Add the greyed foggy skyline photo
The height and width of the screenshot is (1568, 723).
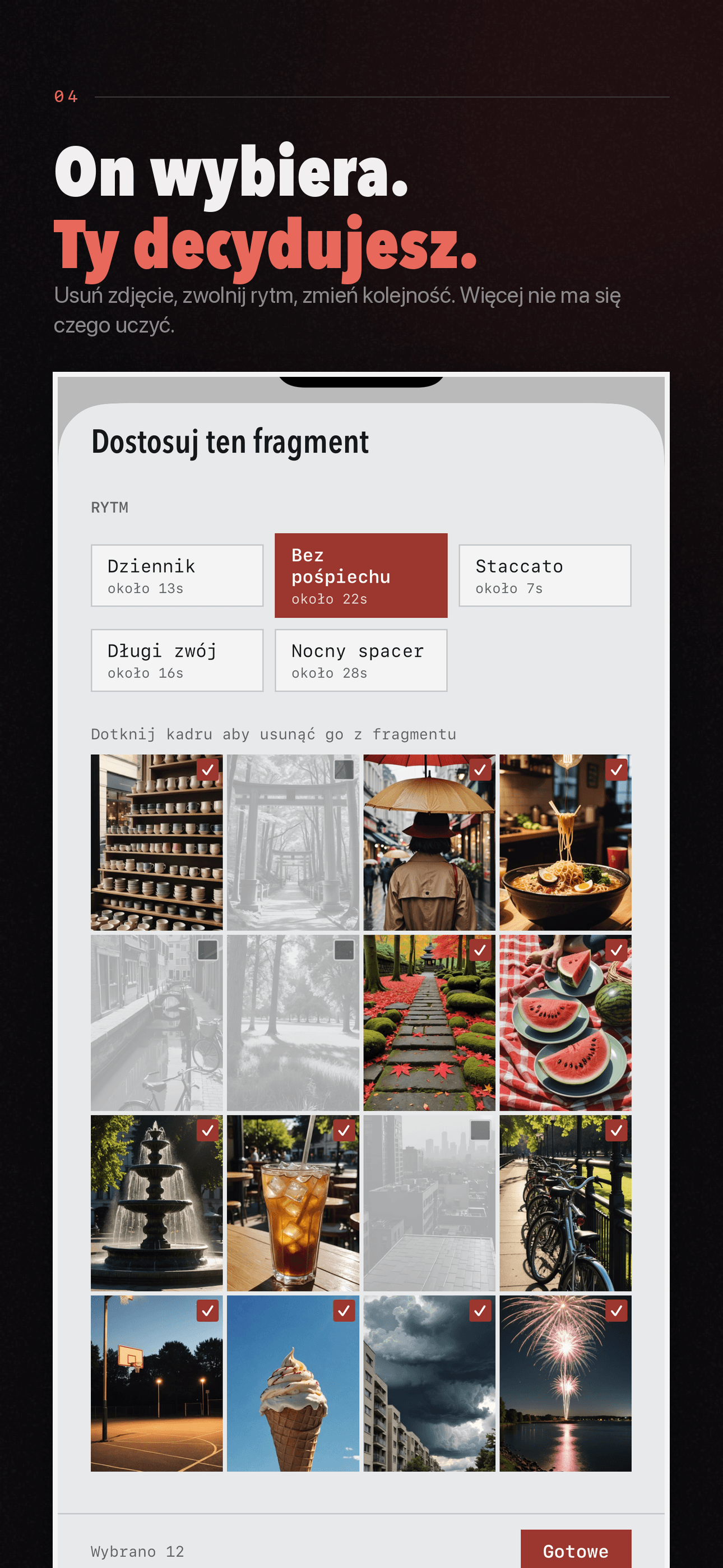coord(429,1203)
